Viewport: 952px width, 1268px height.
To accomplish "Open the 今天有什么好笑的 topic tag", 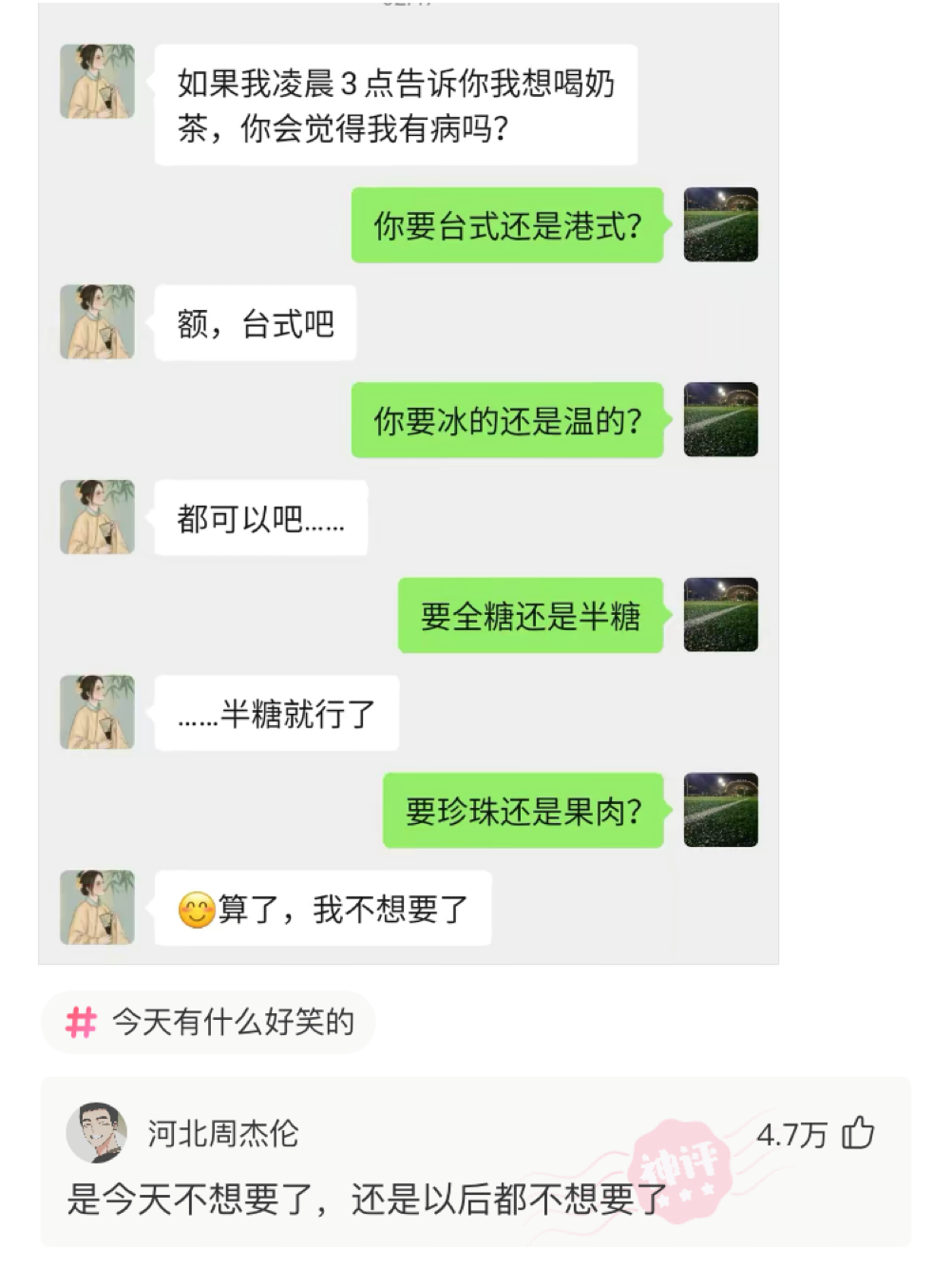I will point(209,1023).
